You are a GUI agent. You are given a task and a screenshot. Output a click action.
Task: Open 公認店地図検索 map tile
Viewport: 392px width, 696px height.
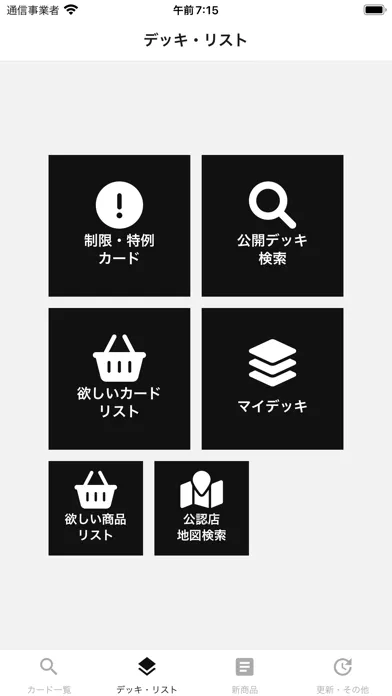[202, 508]
